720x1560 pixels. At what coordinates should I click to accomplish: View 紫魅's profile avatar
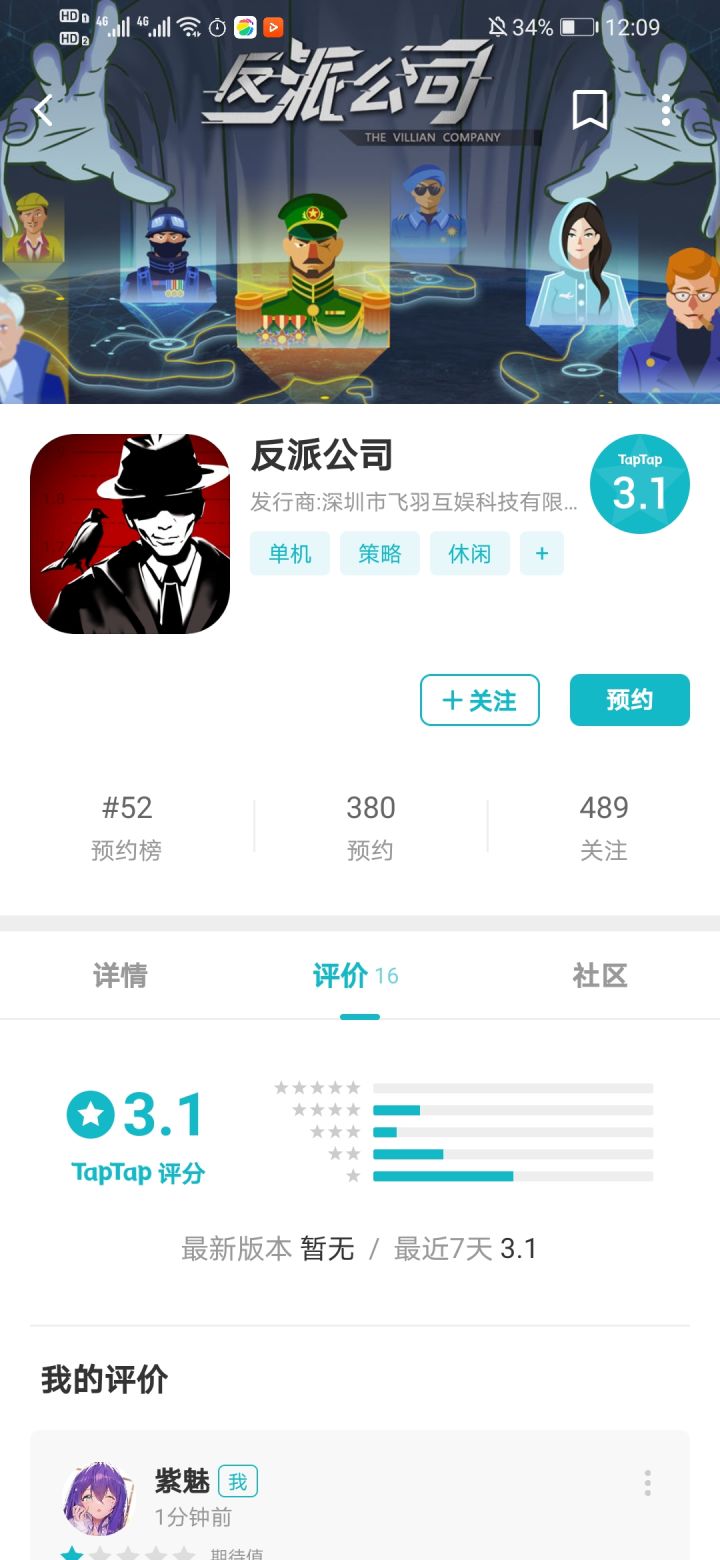(x=98, y=1499)
